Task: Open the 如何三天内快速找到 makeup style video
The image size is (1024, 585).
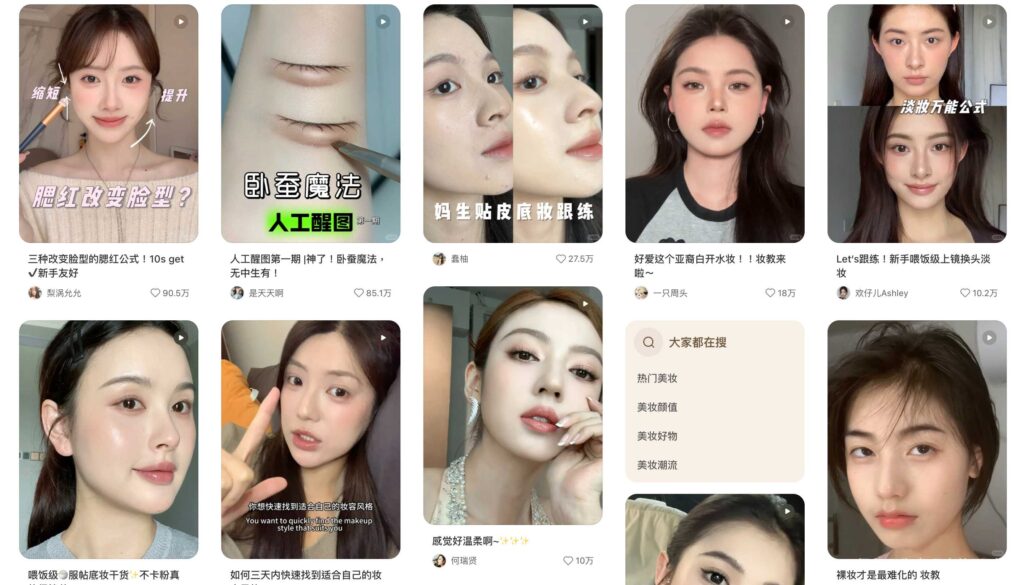Action: click(310, 440)
